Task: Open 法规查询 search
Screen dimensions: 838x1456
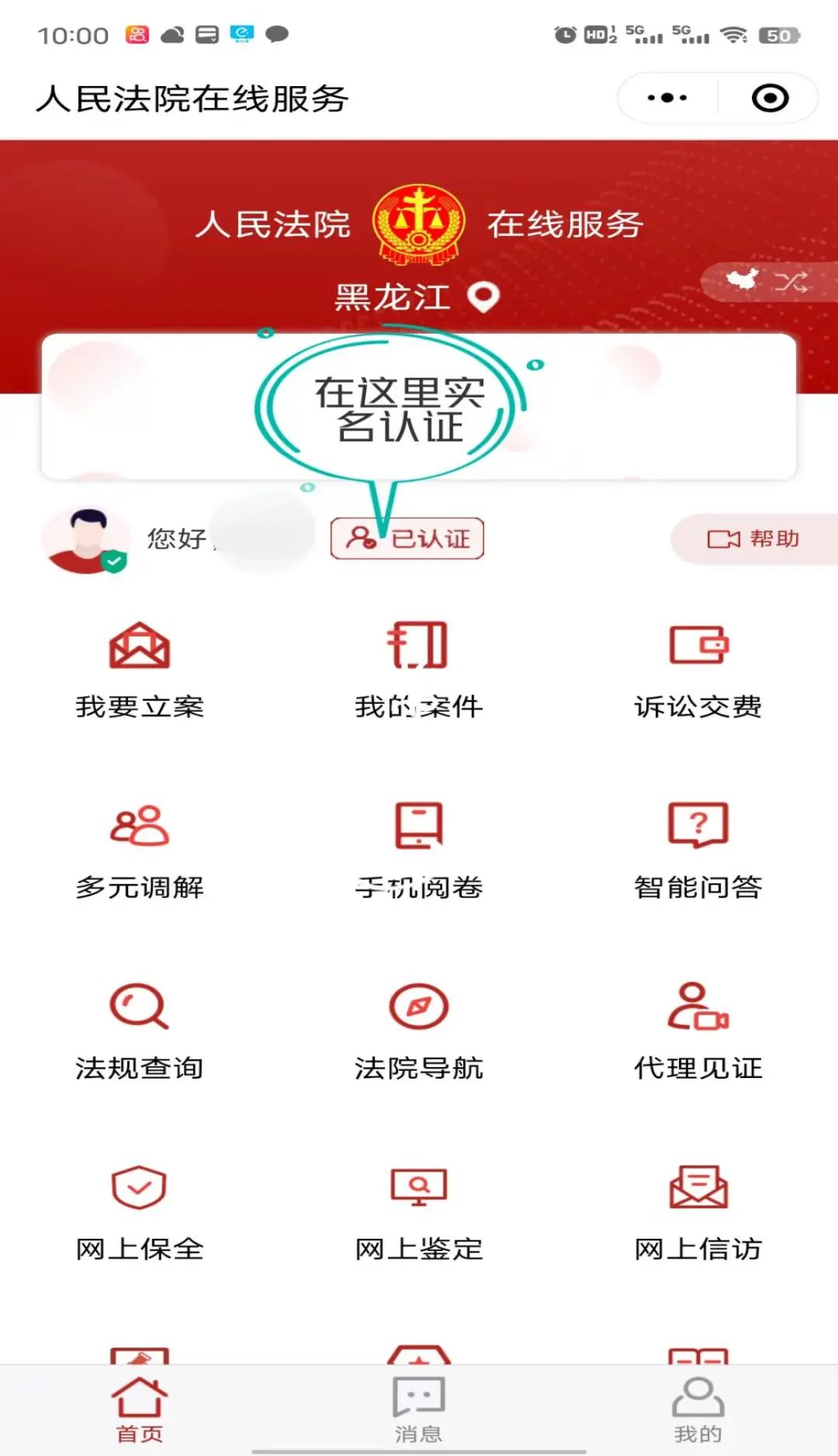Action: point(140,1031)
